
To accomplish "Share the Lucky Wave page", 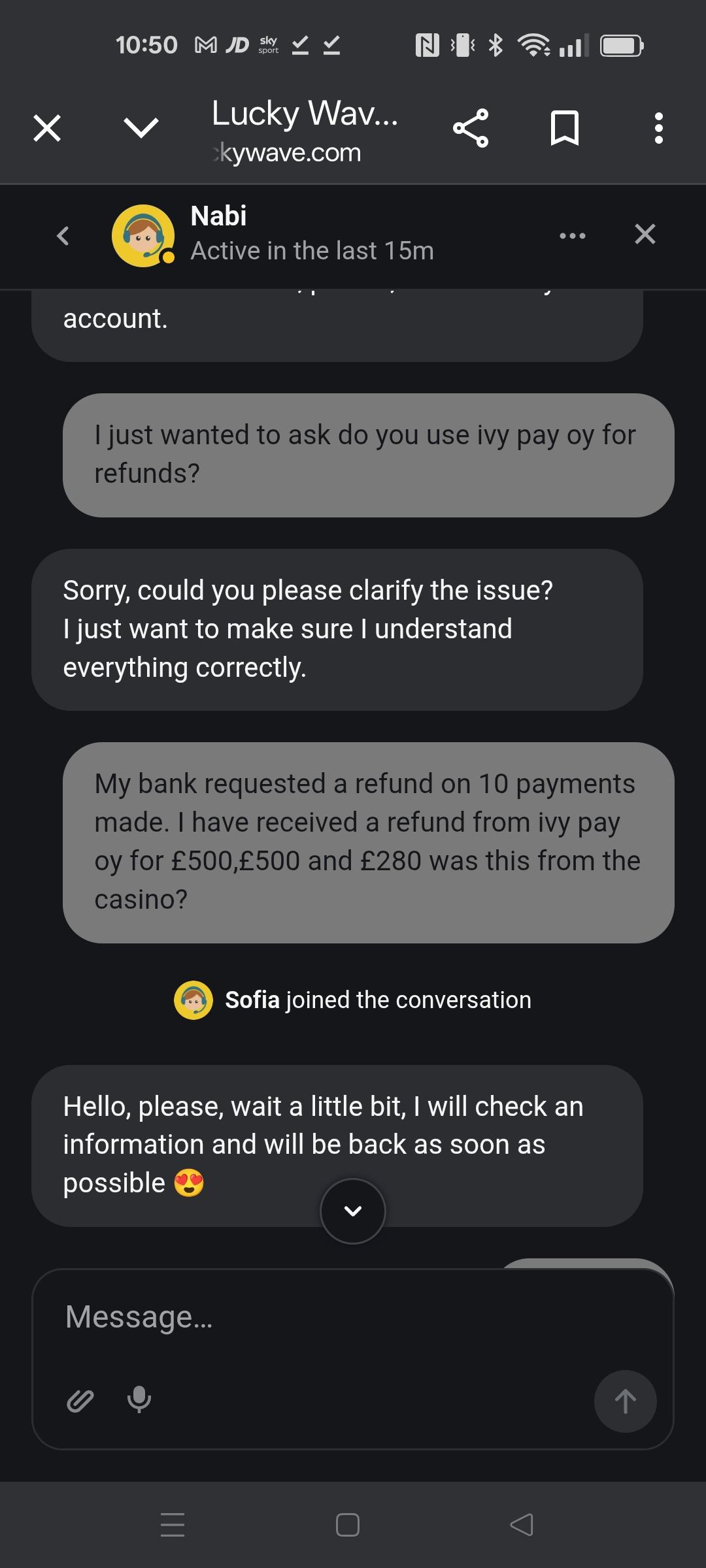I will (x=471, y=127).
